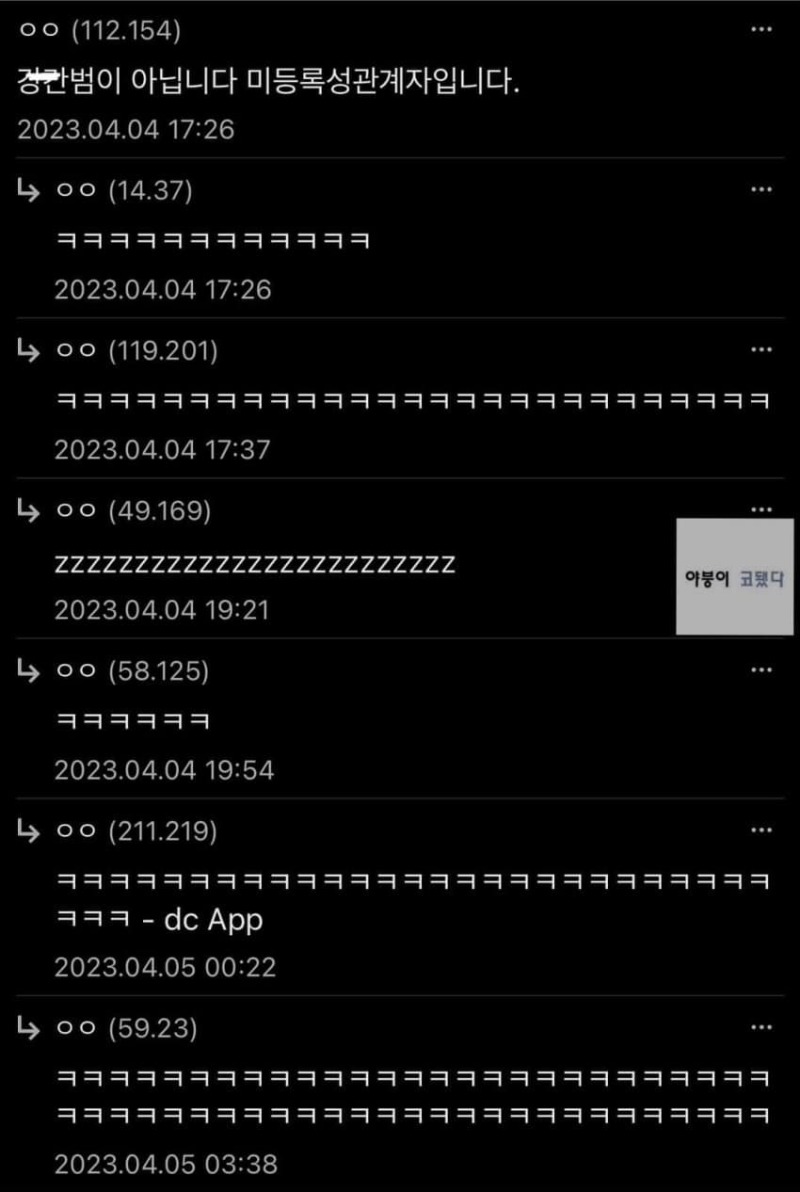Tap the three dots on reply (119.201)
The image size is (800, 1192).
click(x=761, y=350)
